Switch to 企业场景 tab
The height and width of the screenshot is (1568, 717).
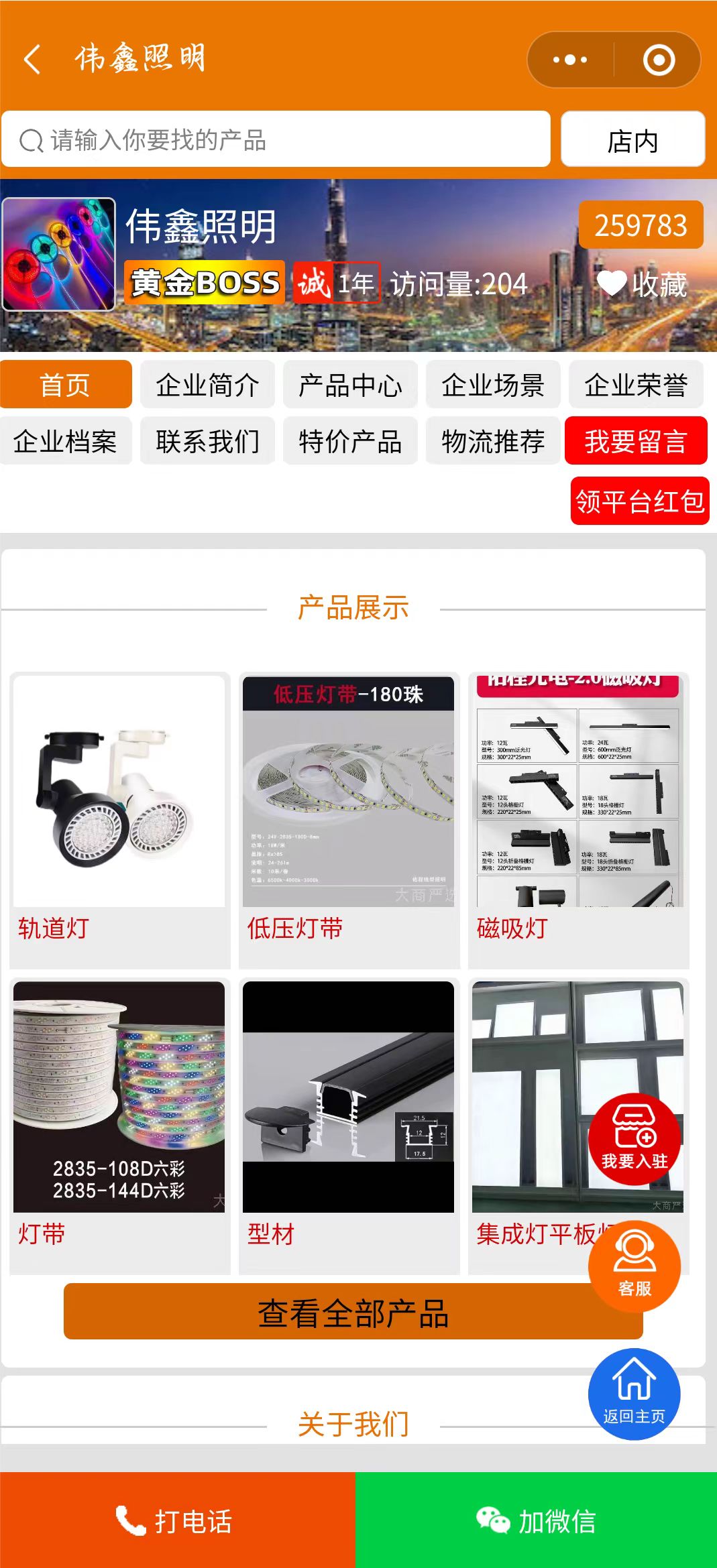(493, 385)
